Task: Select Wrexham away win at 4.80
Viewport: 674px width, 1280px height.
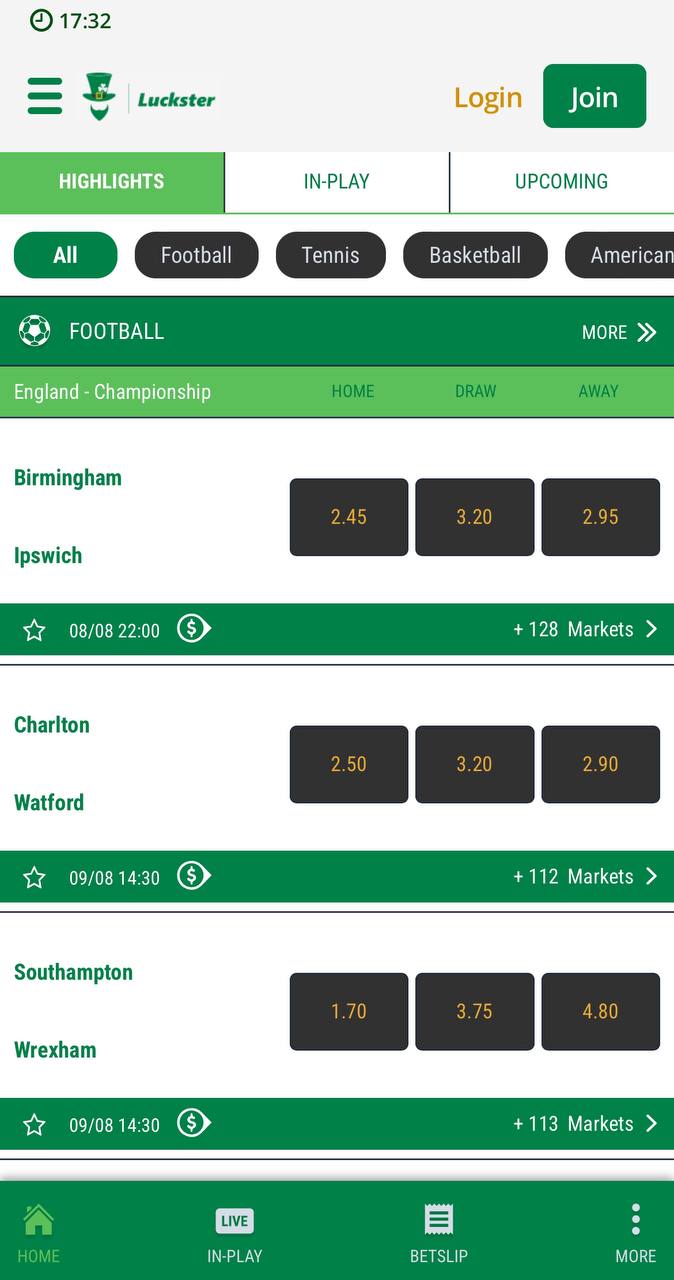Action: pyautogui.click(x=600, y=1011)
